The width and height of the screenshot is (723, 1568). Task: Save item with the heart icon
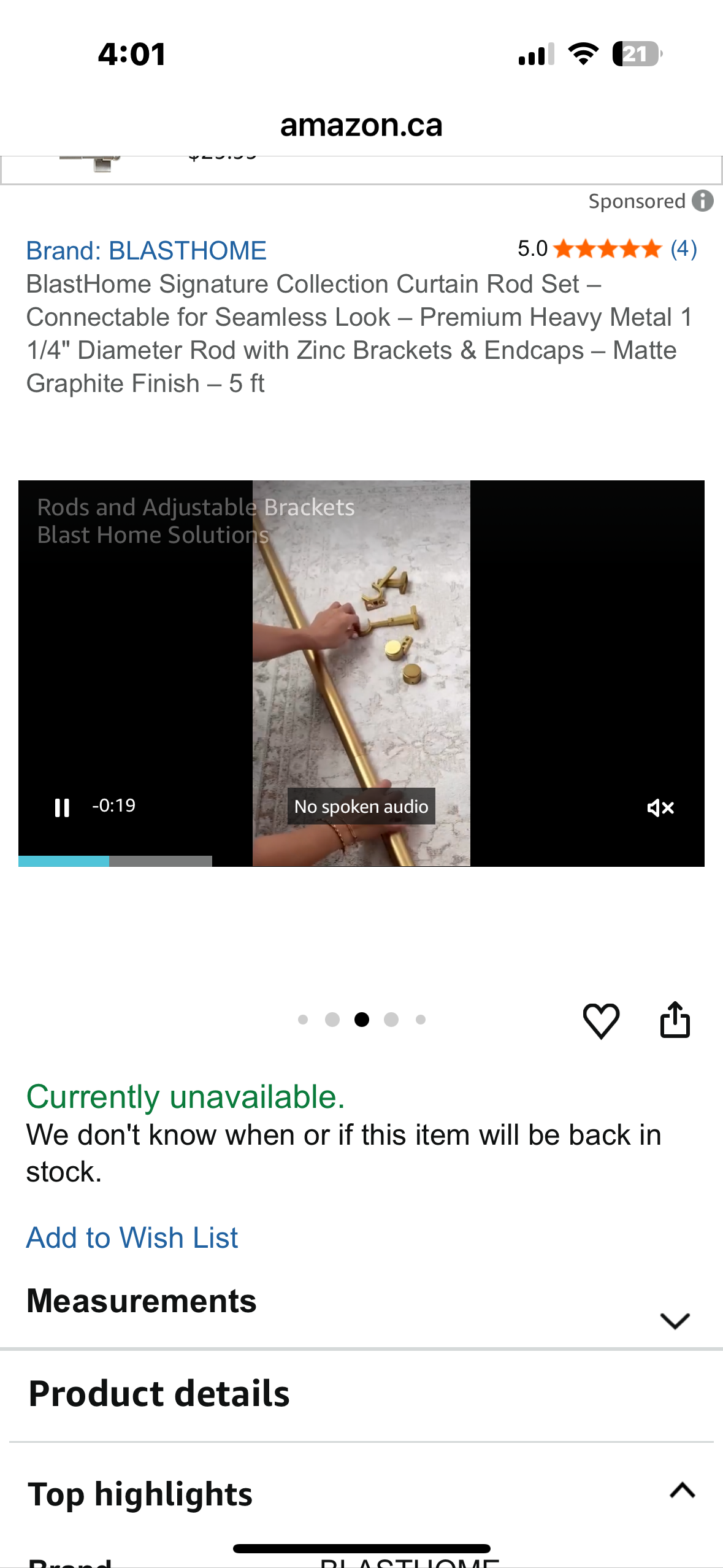point(600,1021)
